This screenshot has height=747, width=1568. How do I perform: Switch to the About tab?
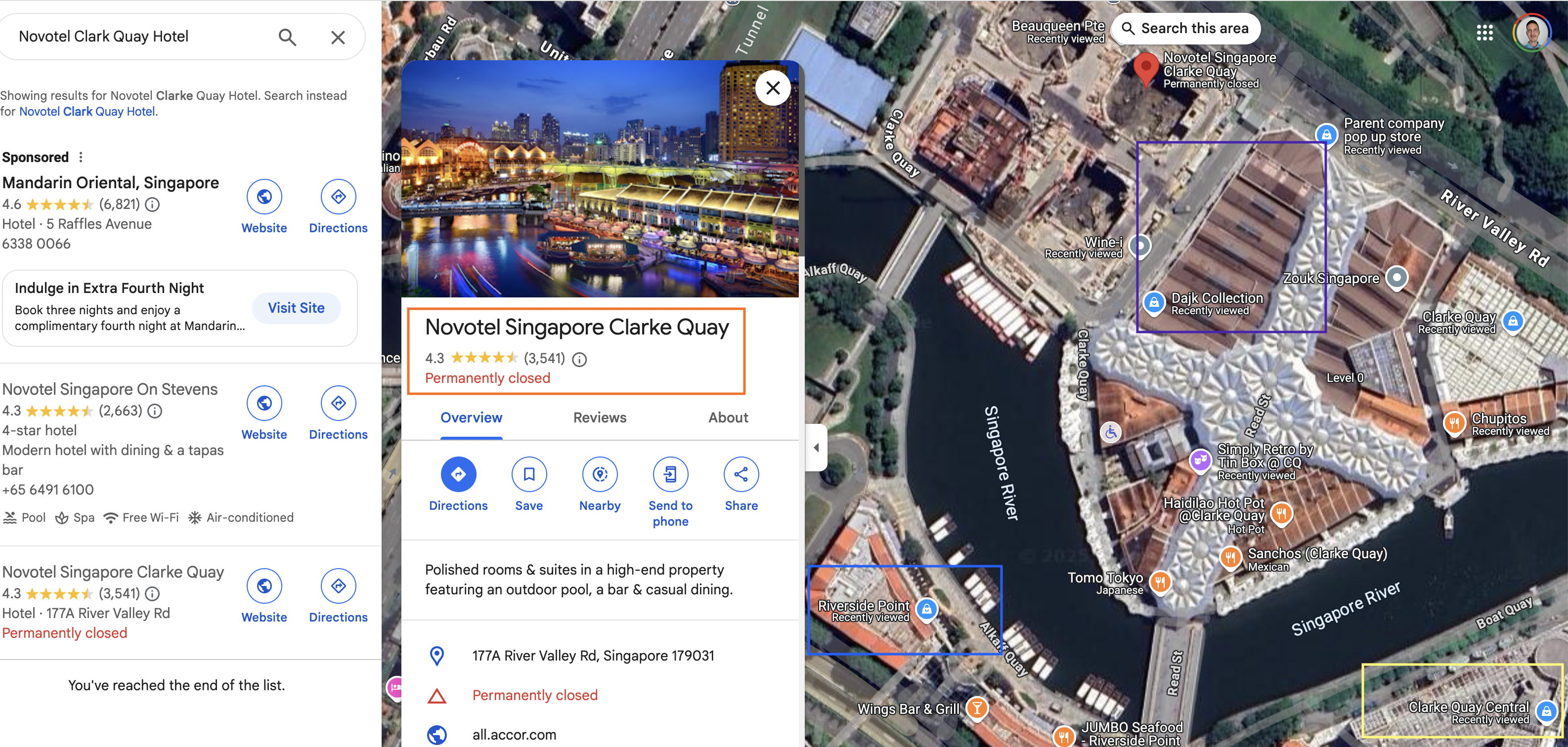tap(728, 418)
